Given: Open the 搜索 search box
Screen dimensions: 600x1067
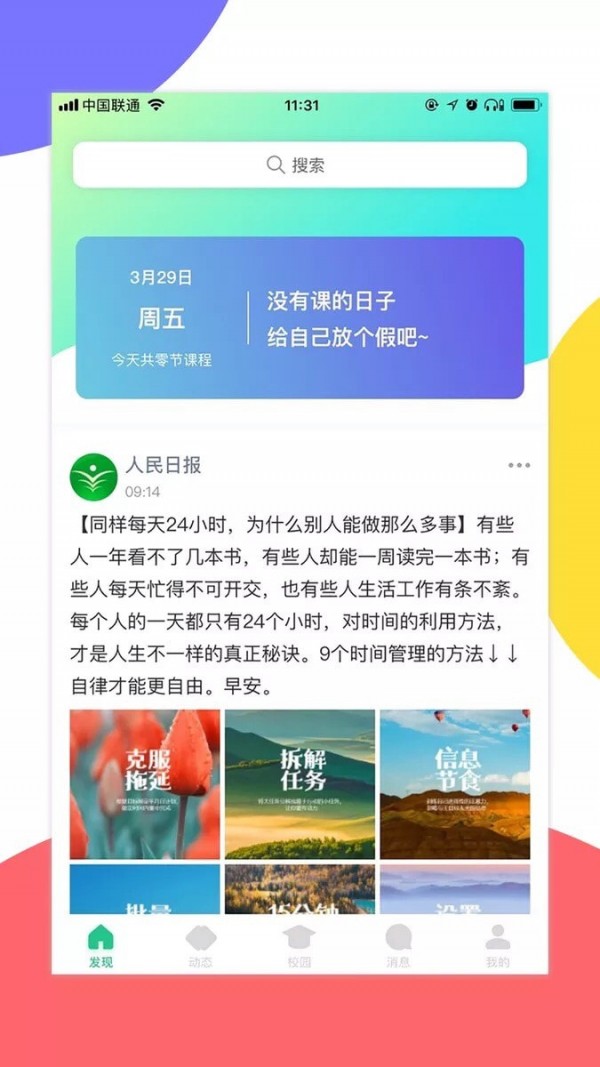Looking at the screenshot, I should [299, 165].
